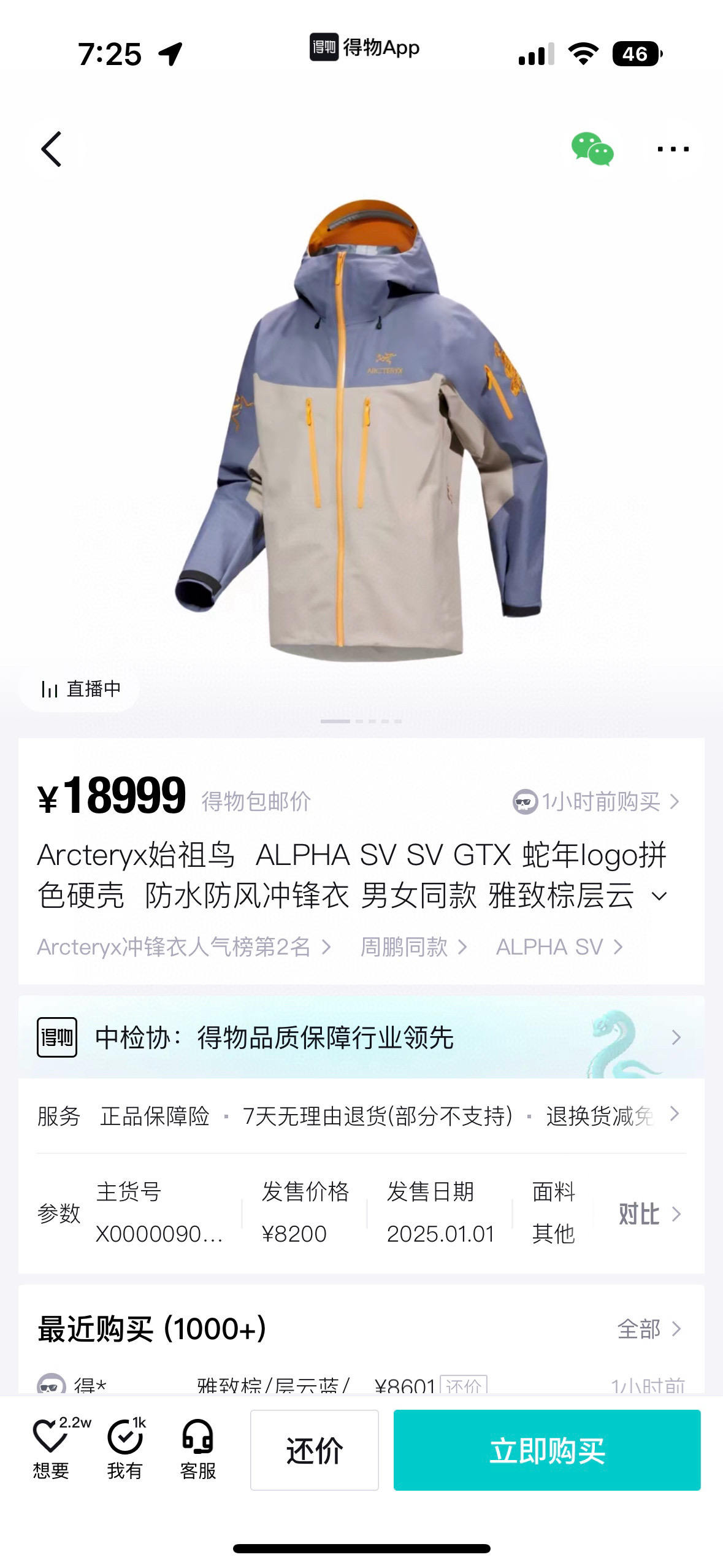The height and width of the screenshot is (1568, 723).
Task: Open the ALPHA SV series link
Action: point(559,947)
